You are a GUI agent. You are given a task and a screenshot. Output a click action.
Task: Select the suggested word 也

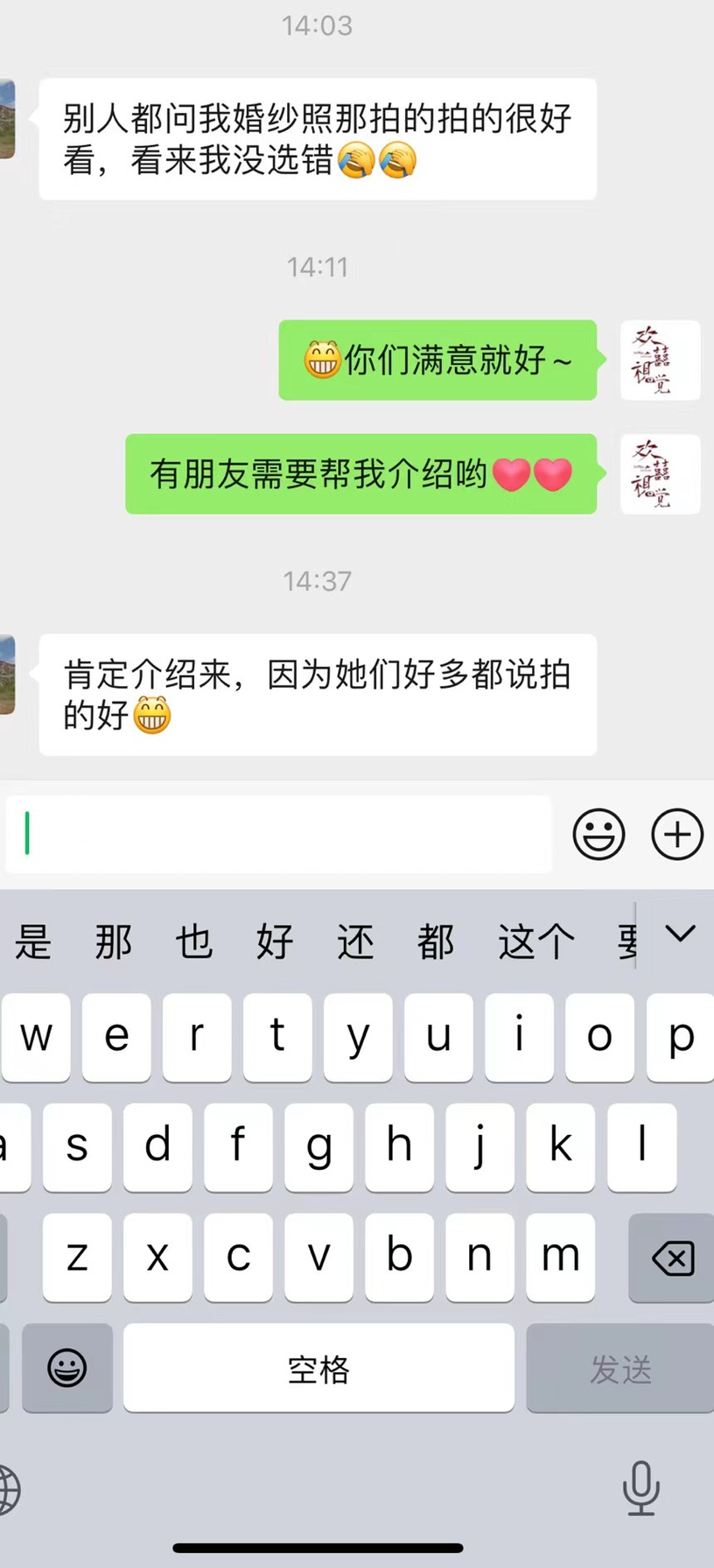coord(193,942)
